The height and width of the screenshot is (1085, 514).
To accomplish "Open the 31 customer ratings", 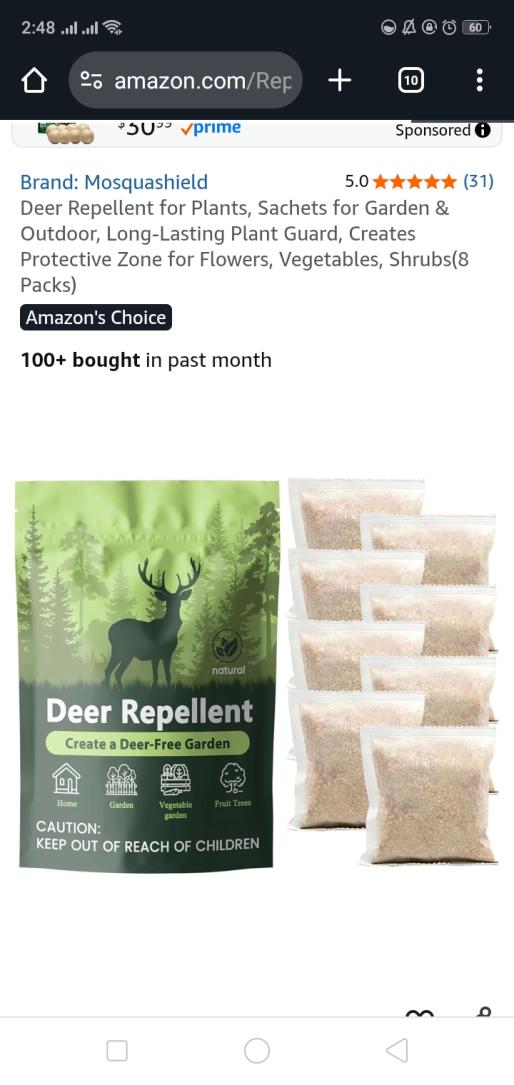I will pyautogui.click(x=478, y=182).
